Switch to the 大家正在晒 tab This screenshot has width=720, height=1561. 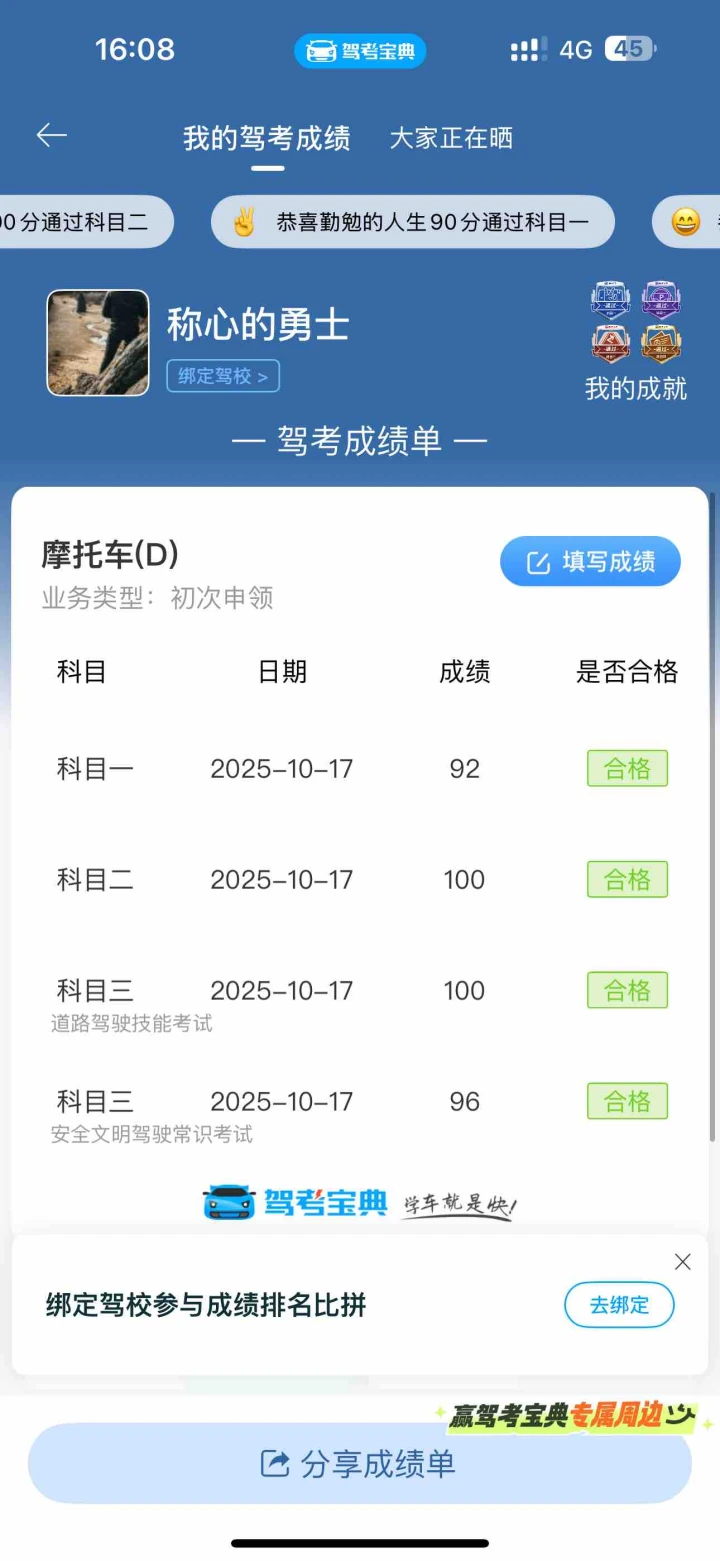tap(451, 138)
